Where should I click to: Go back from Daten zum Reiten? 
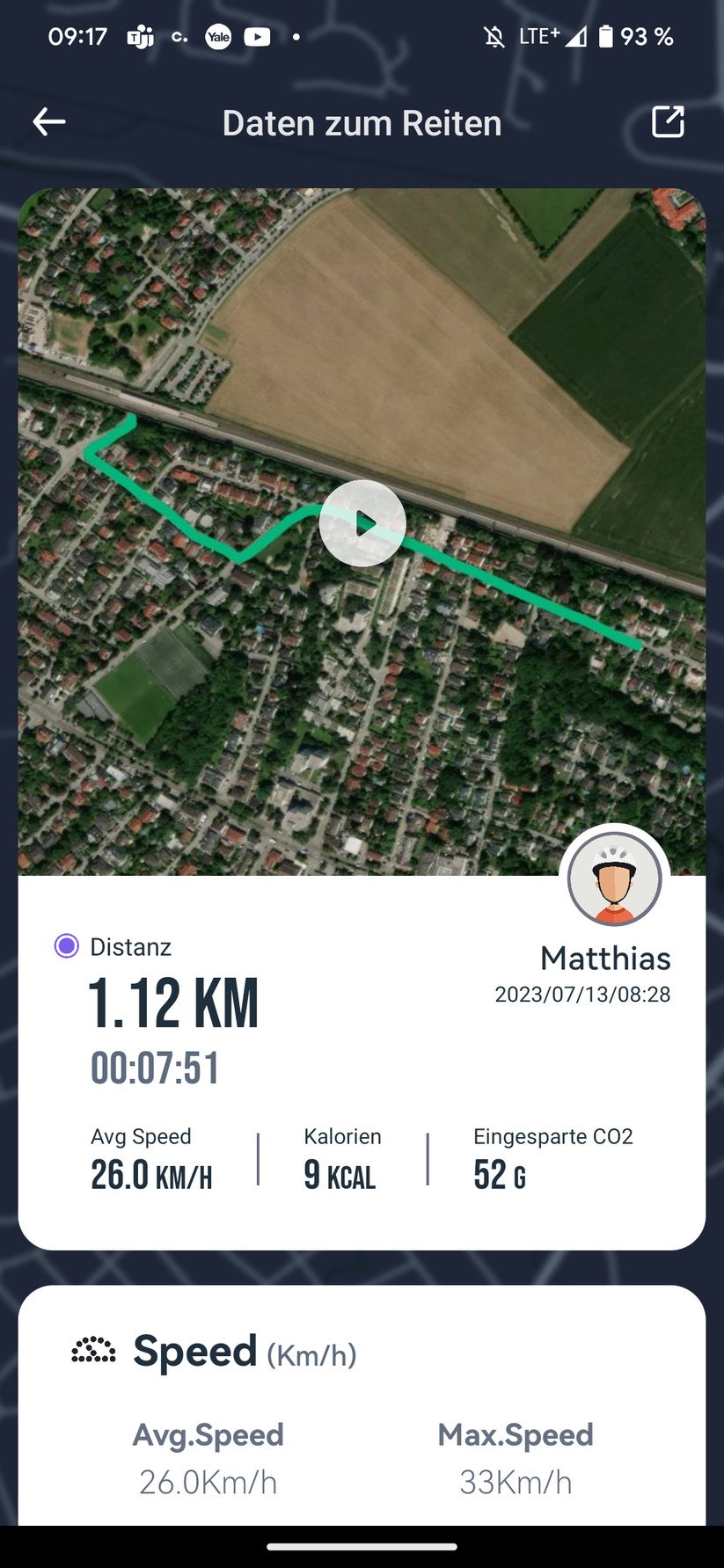click(x=49, y=122)
